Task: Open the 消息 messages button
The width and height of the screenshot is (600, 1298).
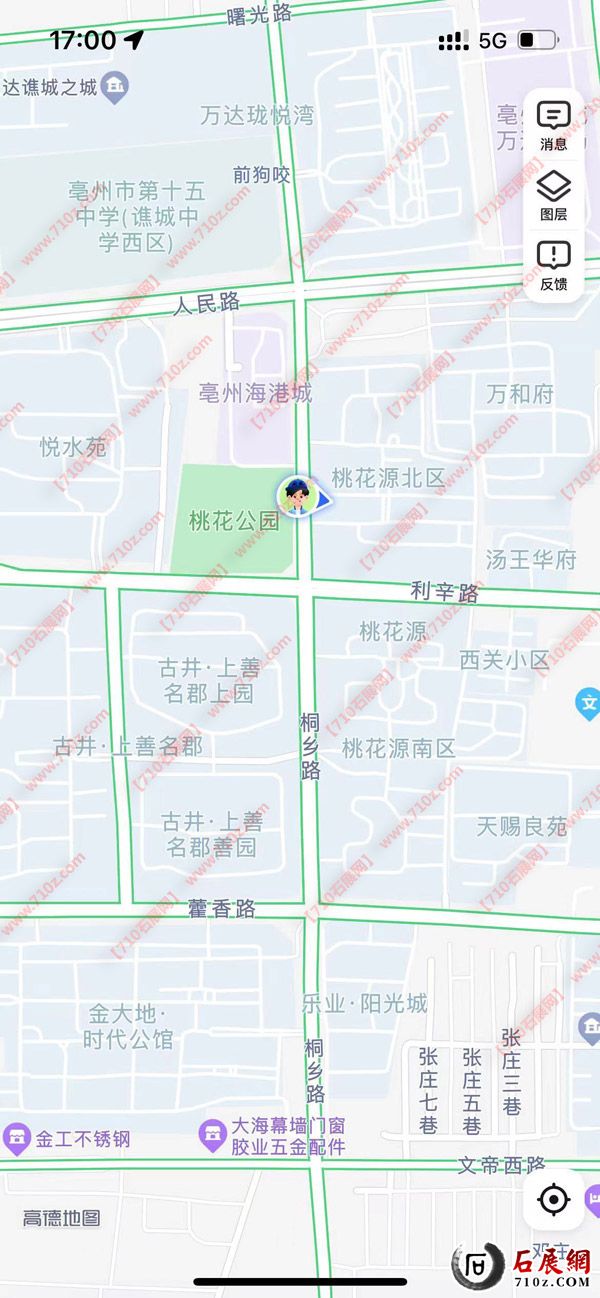Action: click(553, 125)
